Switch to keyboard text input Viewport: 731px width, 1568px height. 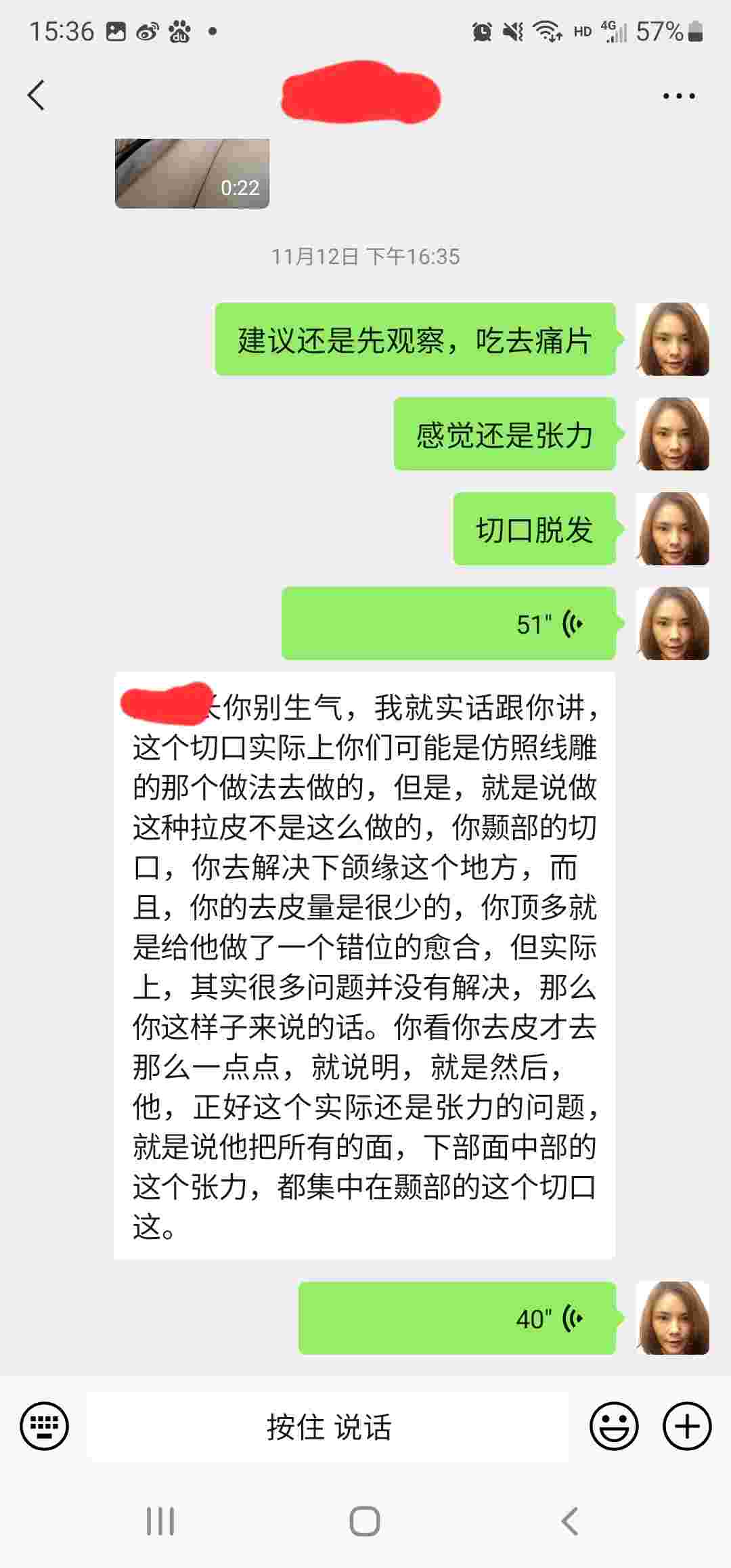tap(45, 1425)
